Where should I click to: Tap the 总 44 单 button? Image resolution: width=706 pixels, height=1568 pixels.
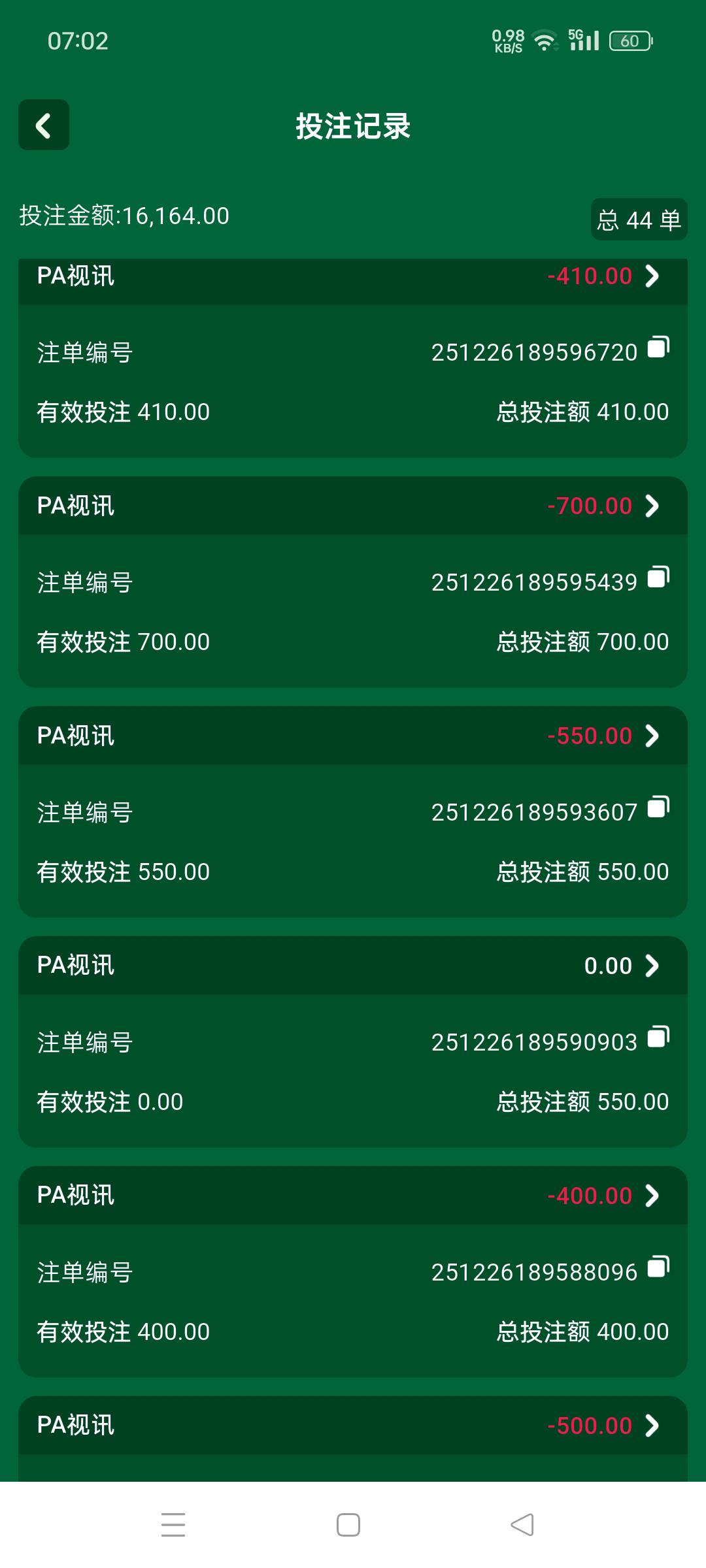[x=638, y=220]
